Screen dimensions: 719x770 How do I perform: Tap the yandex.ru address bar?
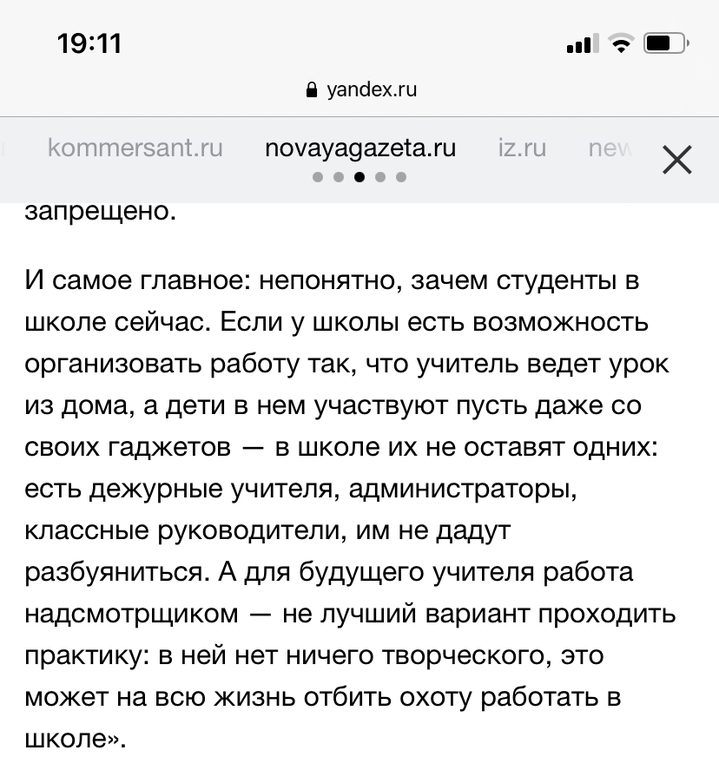360,89
